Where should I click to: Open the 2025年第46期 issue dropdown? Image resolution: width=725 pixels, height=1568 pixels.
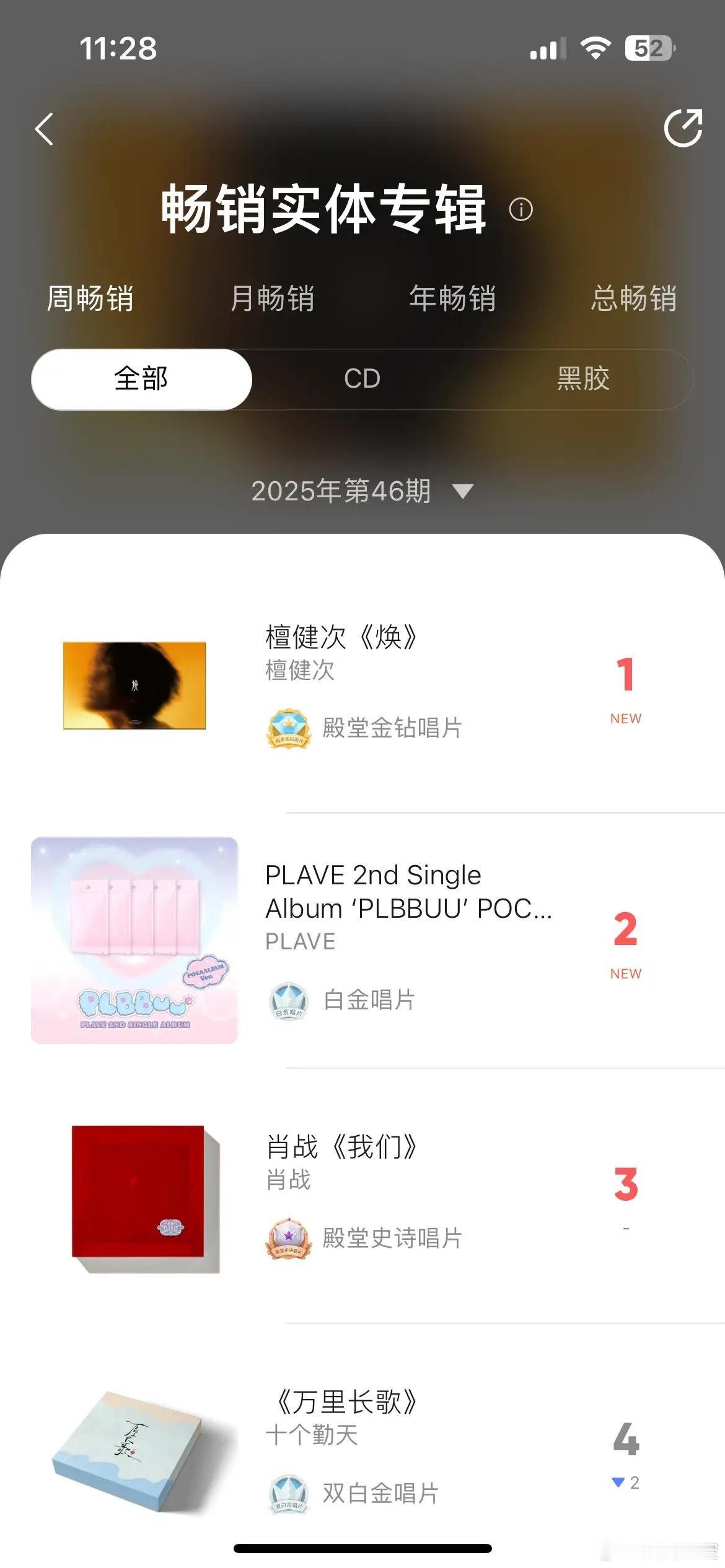[x=362, y=491]
